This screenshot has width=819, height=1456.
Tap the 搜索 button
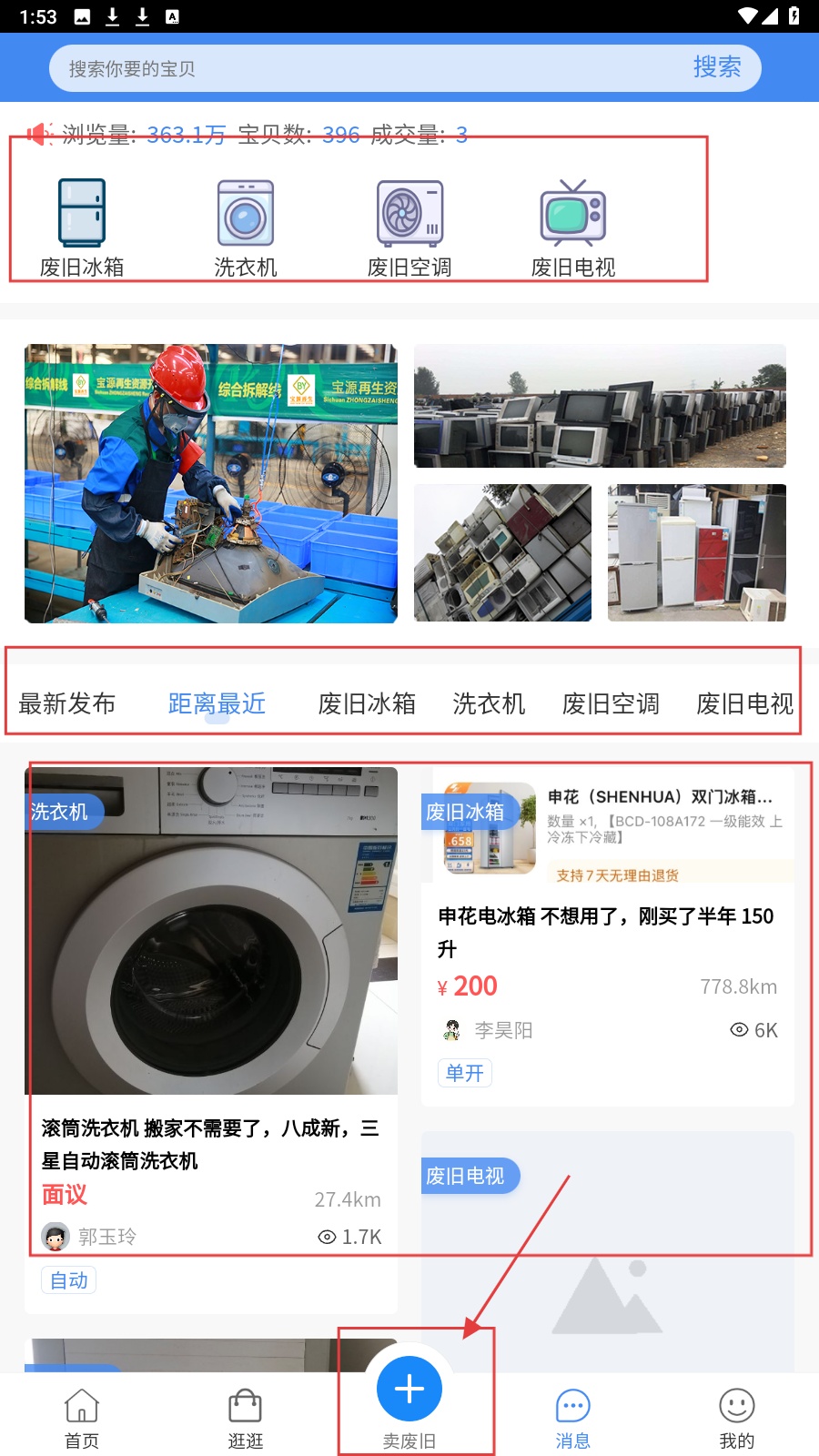[x=717, y=67]
